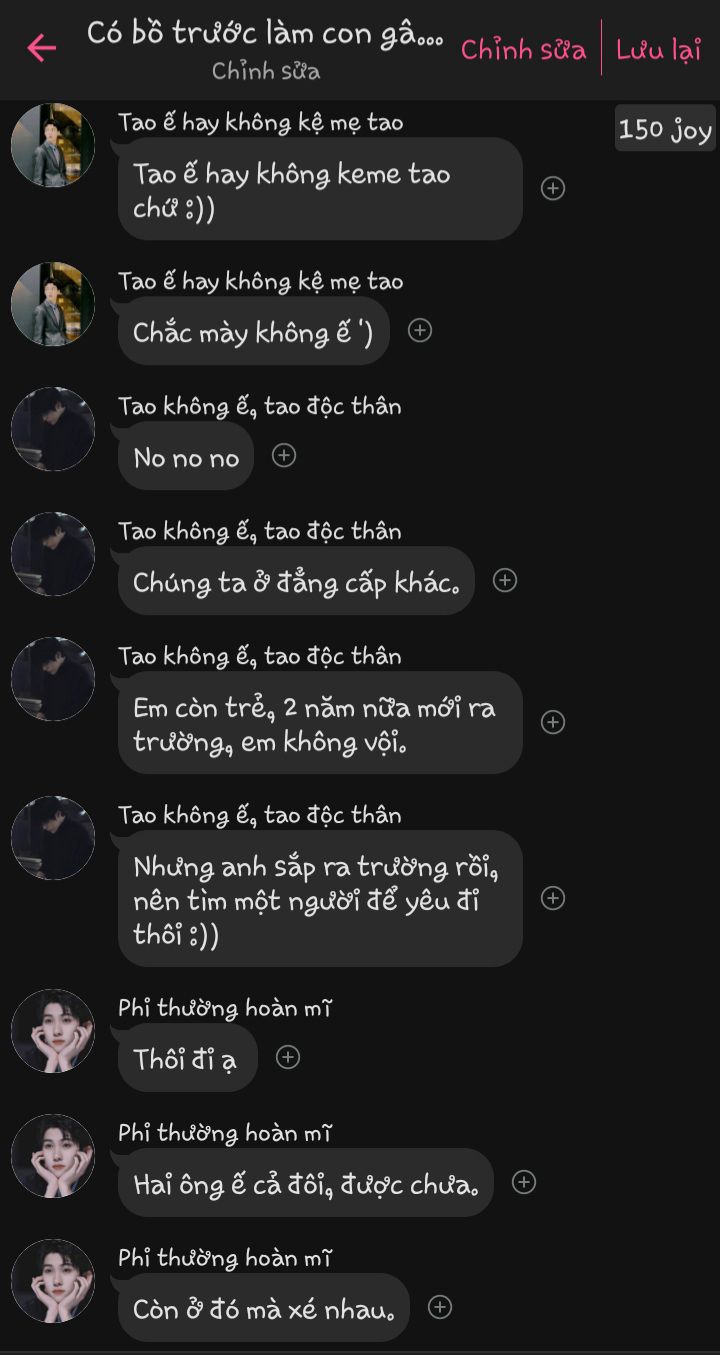Select the 'Chúng ta ở đẳng cấp khác' message bubble
Viewport: 720px width, 1355px height.
tap(296, 581)
